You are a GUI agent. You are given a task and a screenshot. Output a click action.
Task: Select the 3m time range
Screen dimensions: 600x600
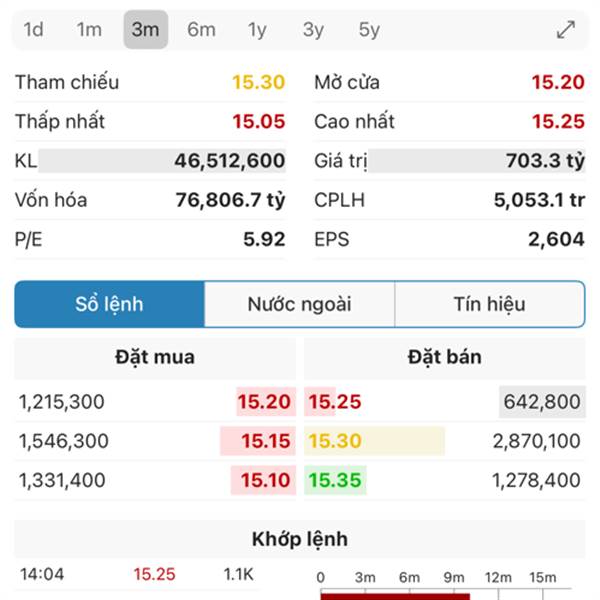click(x=145, y=30)
